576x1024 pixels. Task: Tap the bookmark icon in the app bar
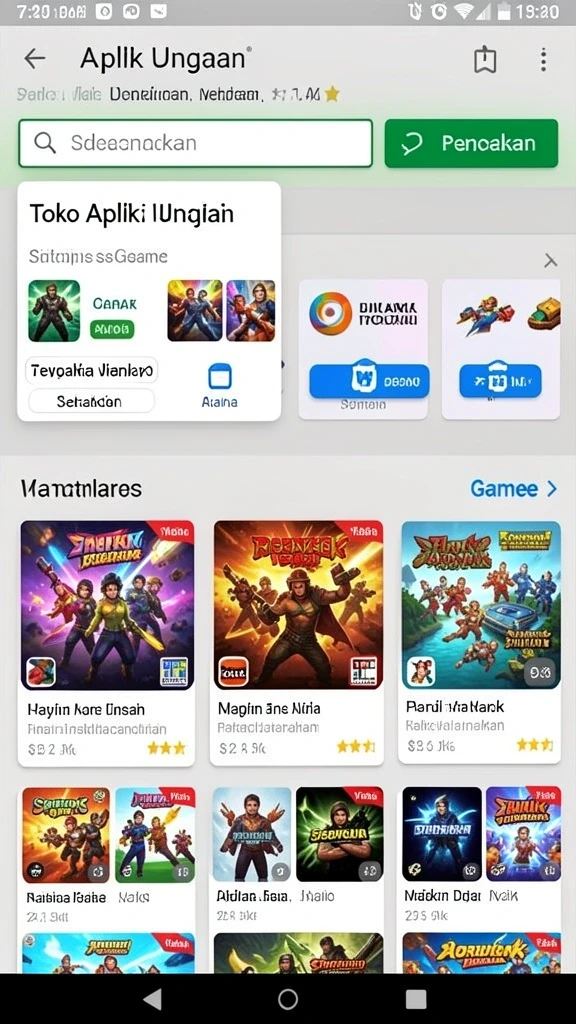click(485, 59)
